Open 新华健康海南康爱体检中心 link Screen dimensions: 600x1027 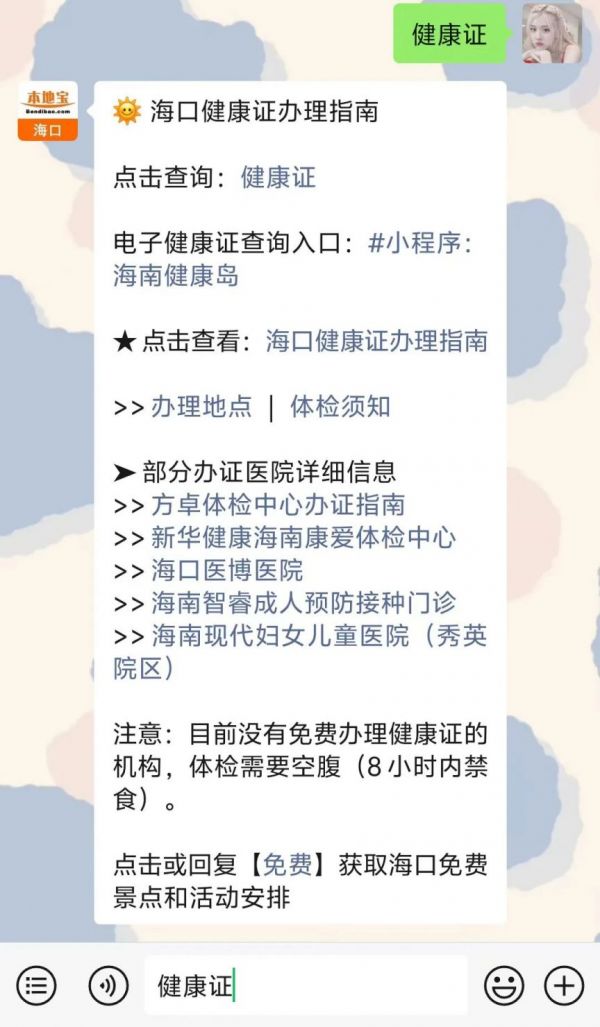pos(303,538)
